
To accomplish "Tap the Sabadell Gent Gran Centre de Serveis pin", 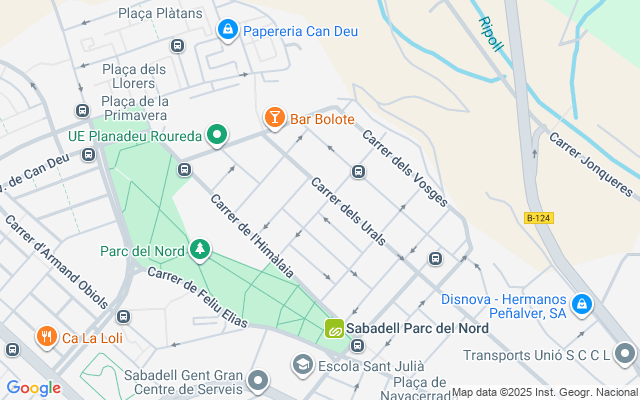I will coord(259,380).
